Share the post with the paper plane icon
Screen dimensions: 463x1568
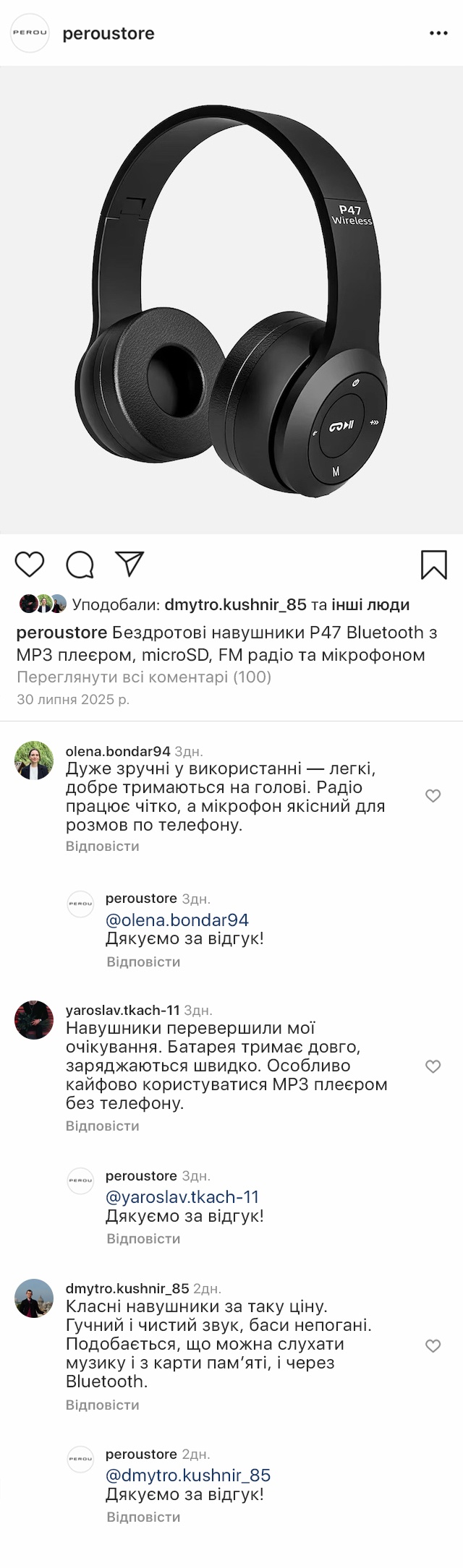pyautogui.click(x=130, y=564)
